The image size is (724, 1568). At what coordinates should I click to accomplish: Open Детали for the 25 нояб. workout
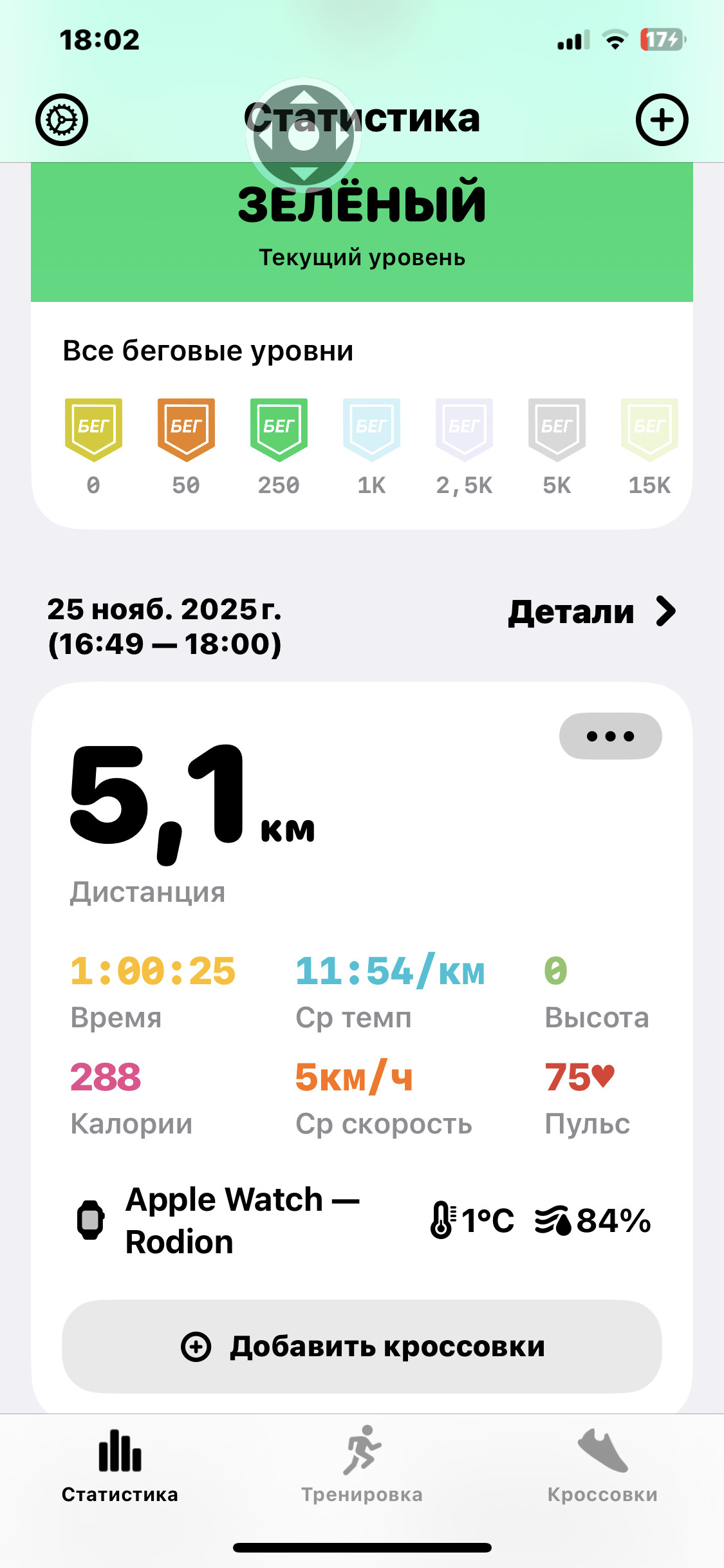click(x=592, y=611)
